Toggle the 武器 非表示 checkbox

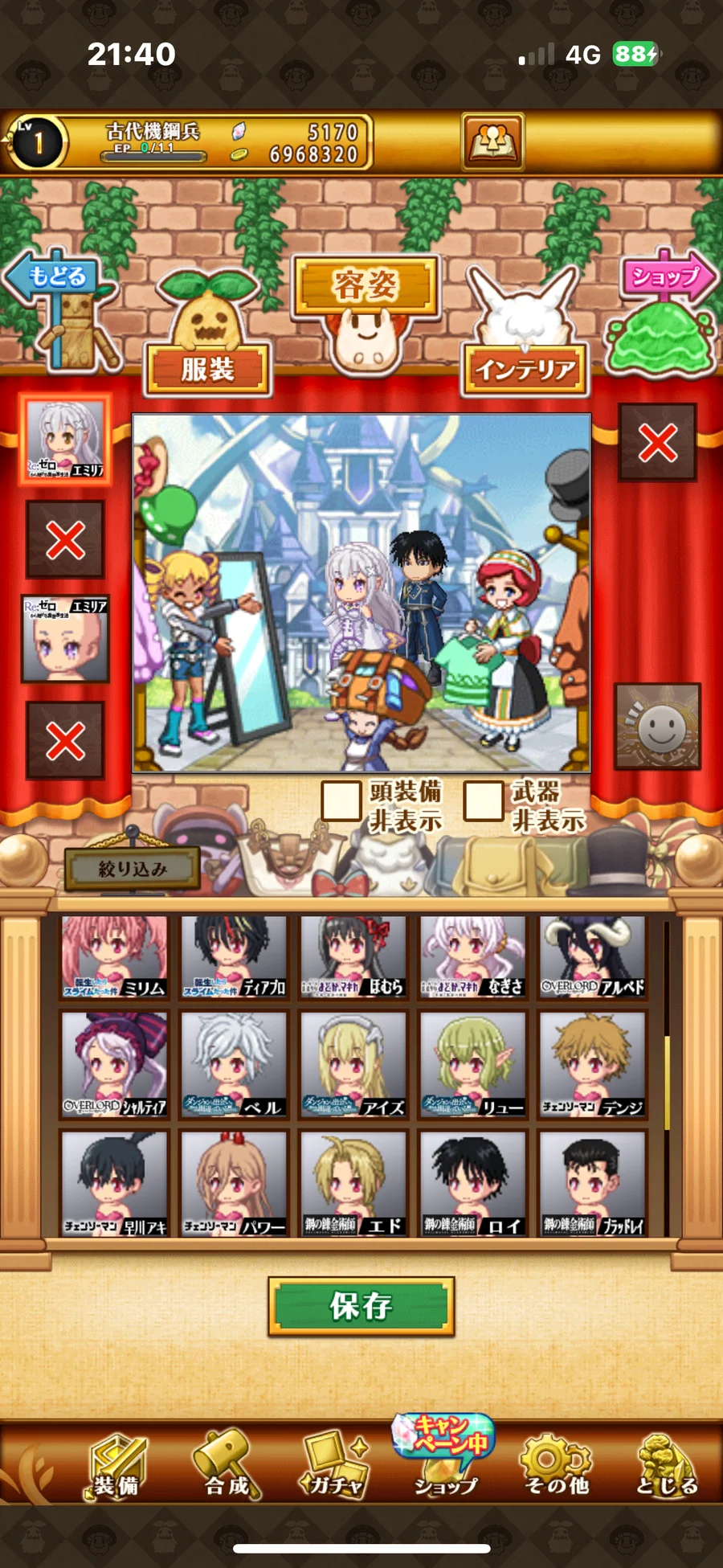tap(484, 801)
